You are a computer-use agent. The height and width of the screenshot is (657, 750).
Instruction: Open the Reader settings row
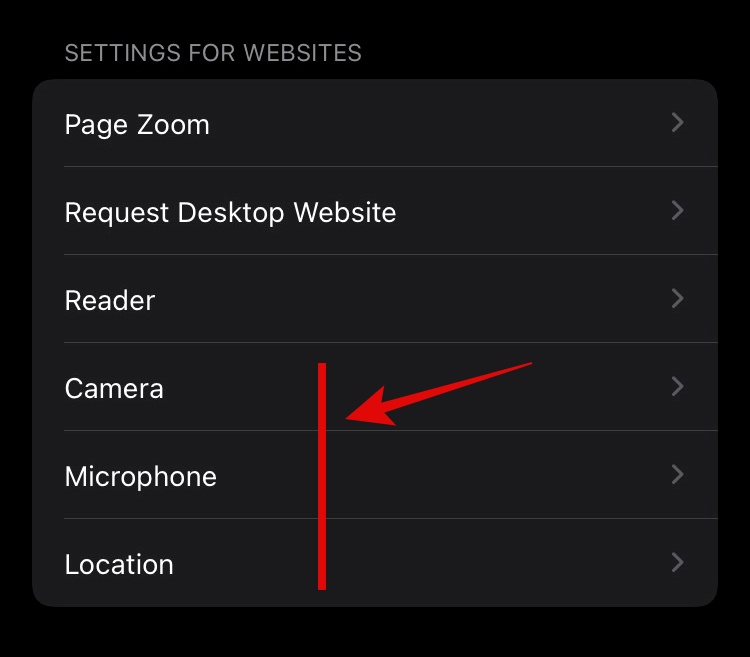click(x=374, y=299)
